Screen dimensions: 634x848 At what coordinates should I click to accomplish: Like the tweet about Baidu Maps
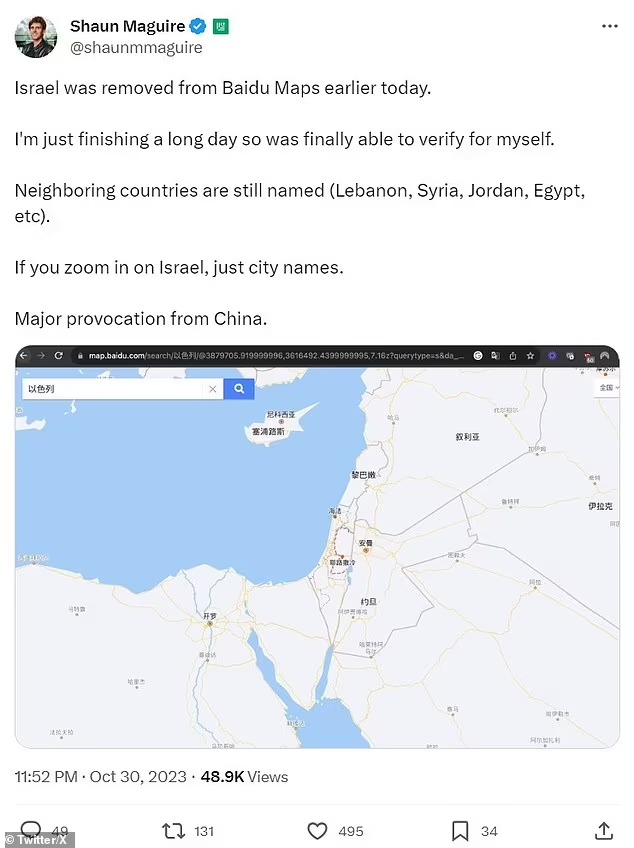[317, 830]
